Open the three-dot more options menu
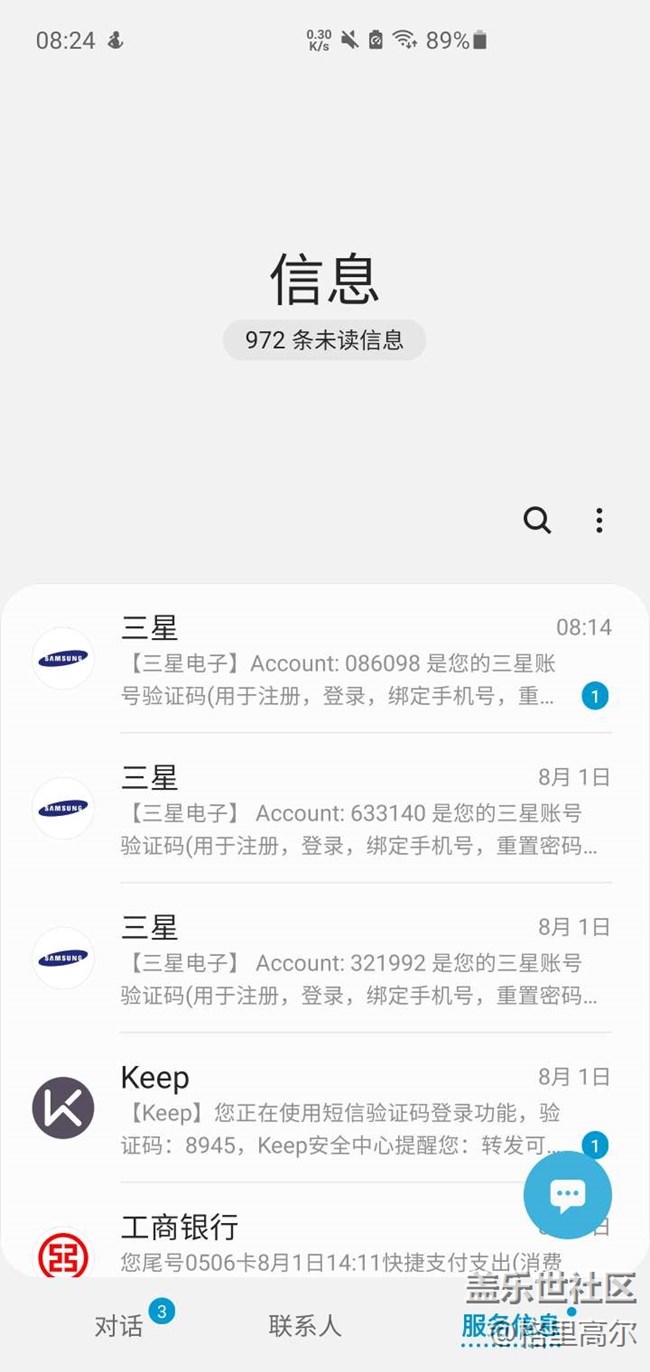 click(x=599, y=520)
